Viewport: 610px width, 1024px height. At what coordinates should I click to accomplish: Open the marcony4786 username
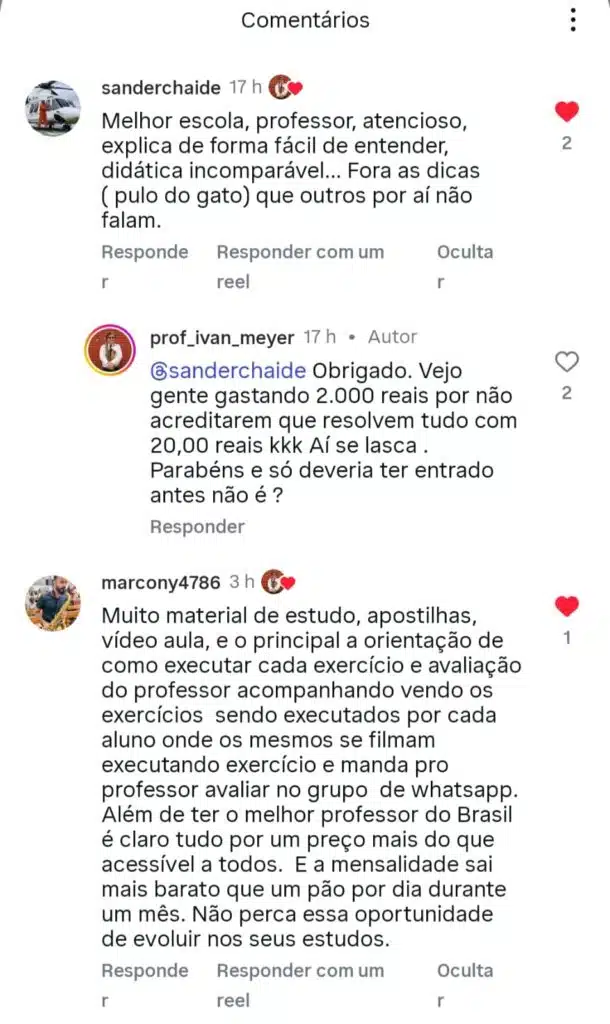coord(161,582)
